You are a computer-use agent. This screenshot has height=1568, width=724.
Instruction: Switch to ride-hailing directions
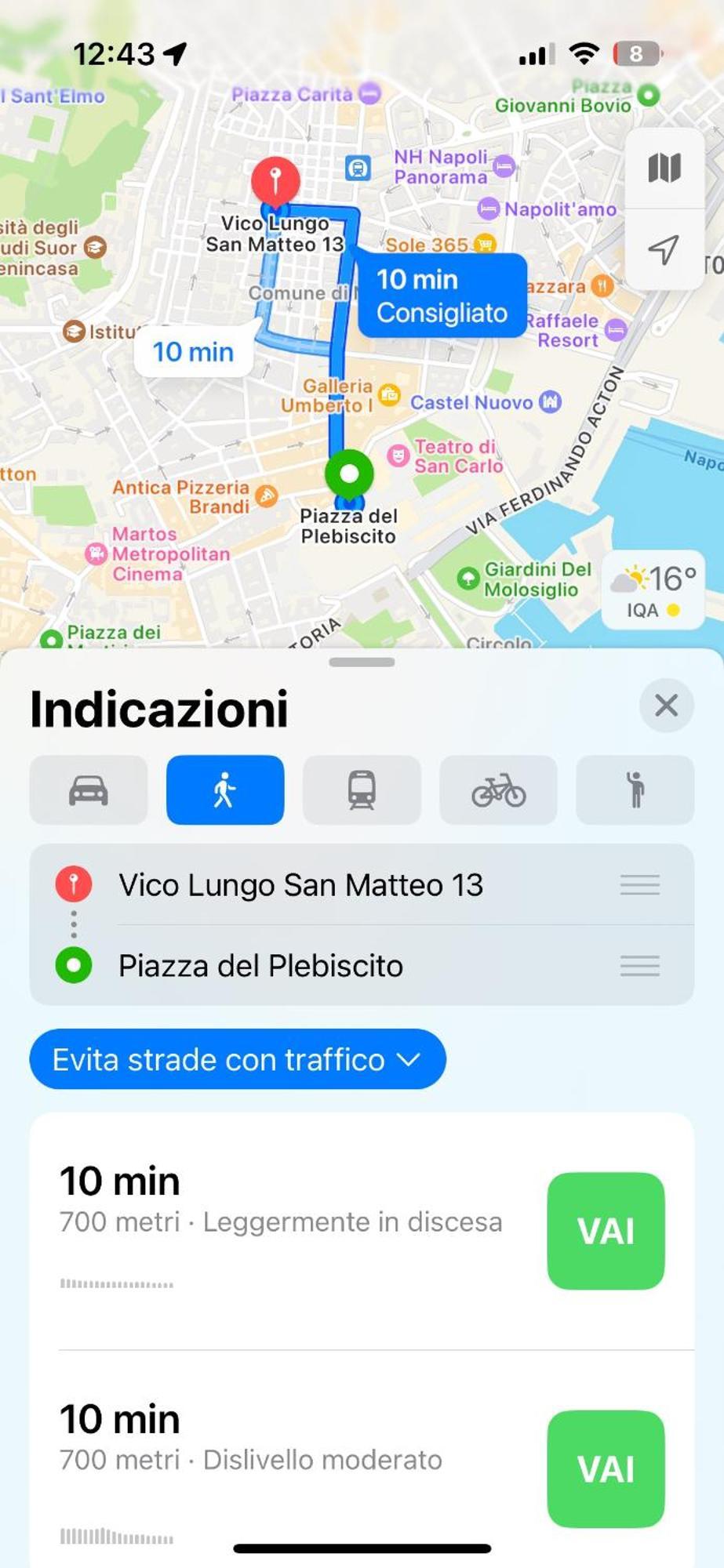coord(635,789)
